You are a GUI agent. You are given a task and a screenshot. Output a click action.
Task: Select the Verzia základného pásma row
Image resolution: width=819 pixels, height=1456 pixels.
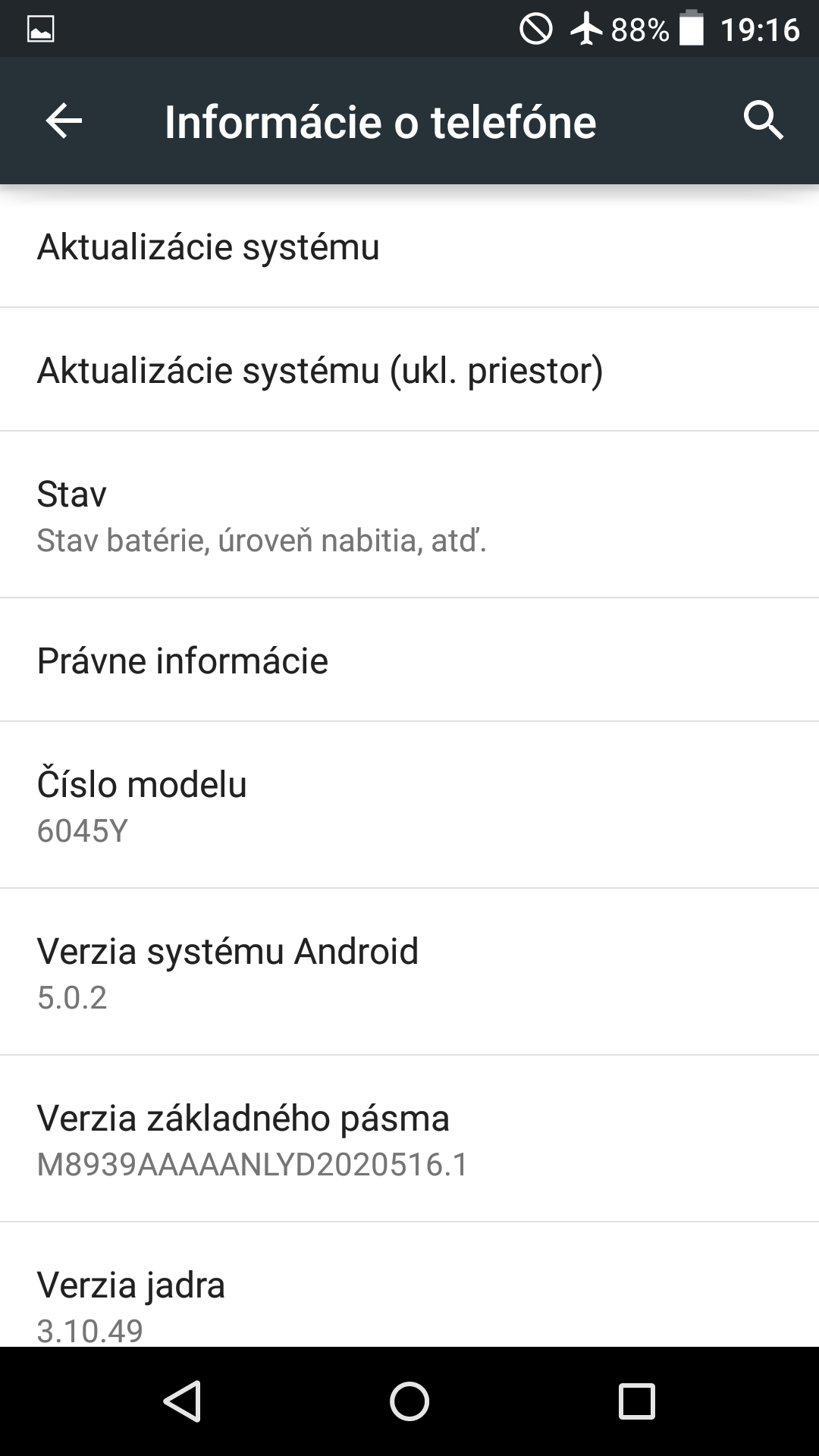pos(409,1139)
